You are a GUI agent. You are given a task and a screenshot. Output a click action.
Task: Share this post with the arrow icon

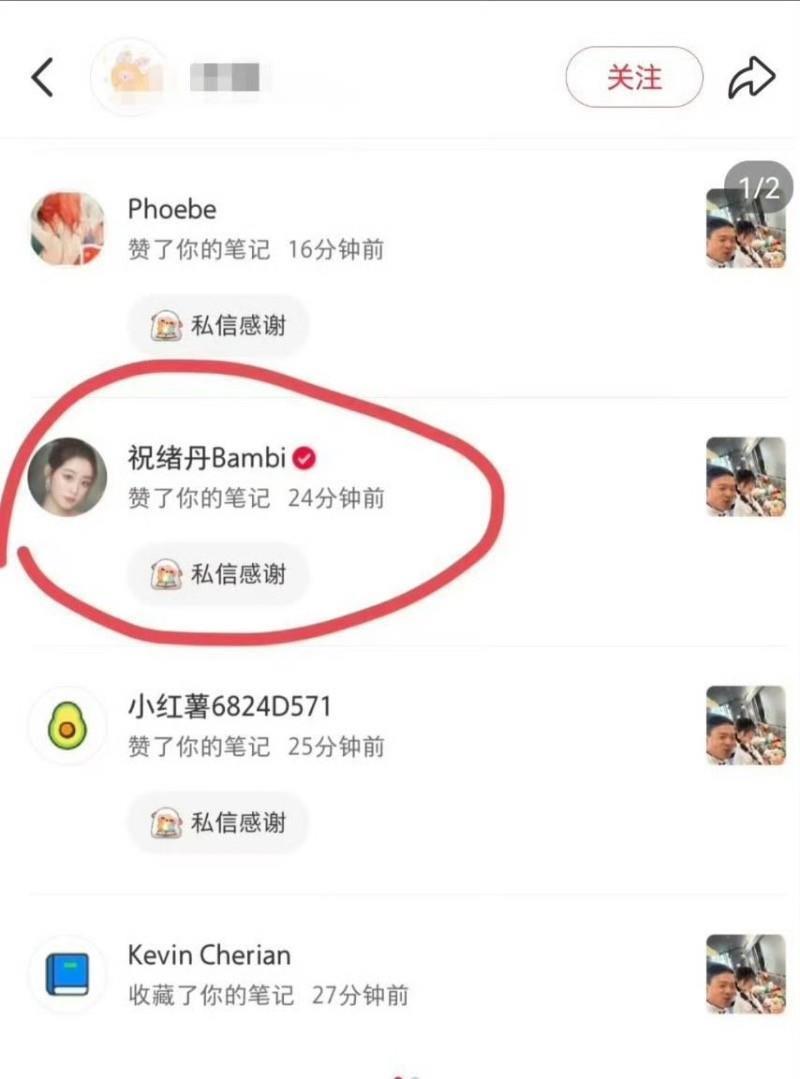[x=751, y=77]
